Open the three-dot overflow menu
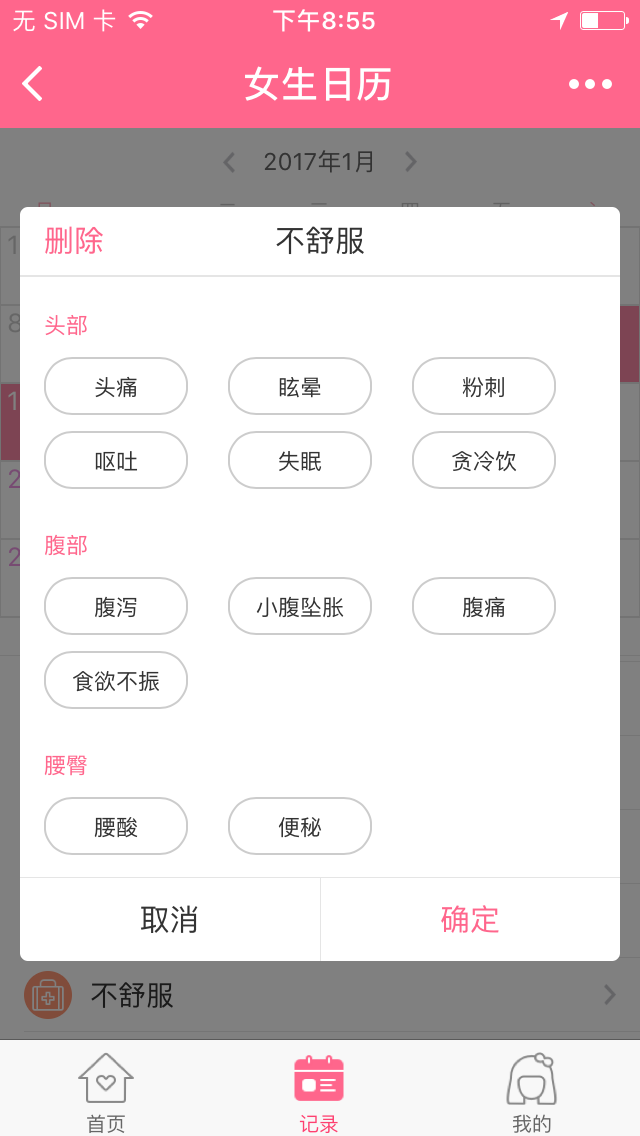This screenshot has width=640, height=1136. 590,84
